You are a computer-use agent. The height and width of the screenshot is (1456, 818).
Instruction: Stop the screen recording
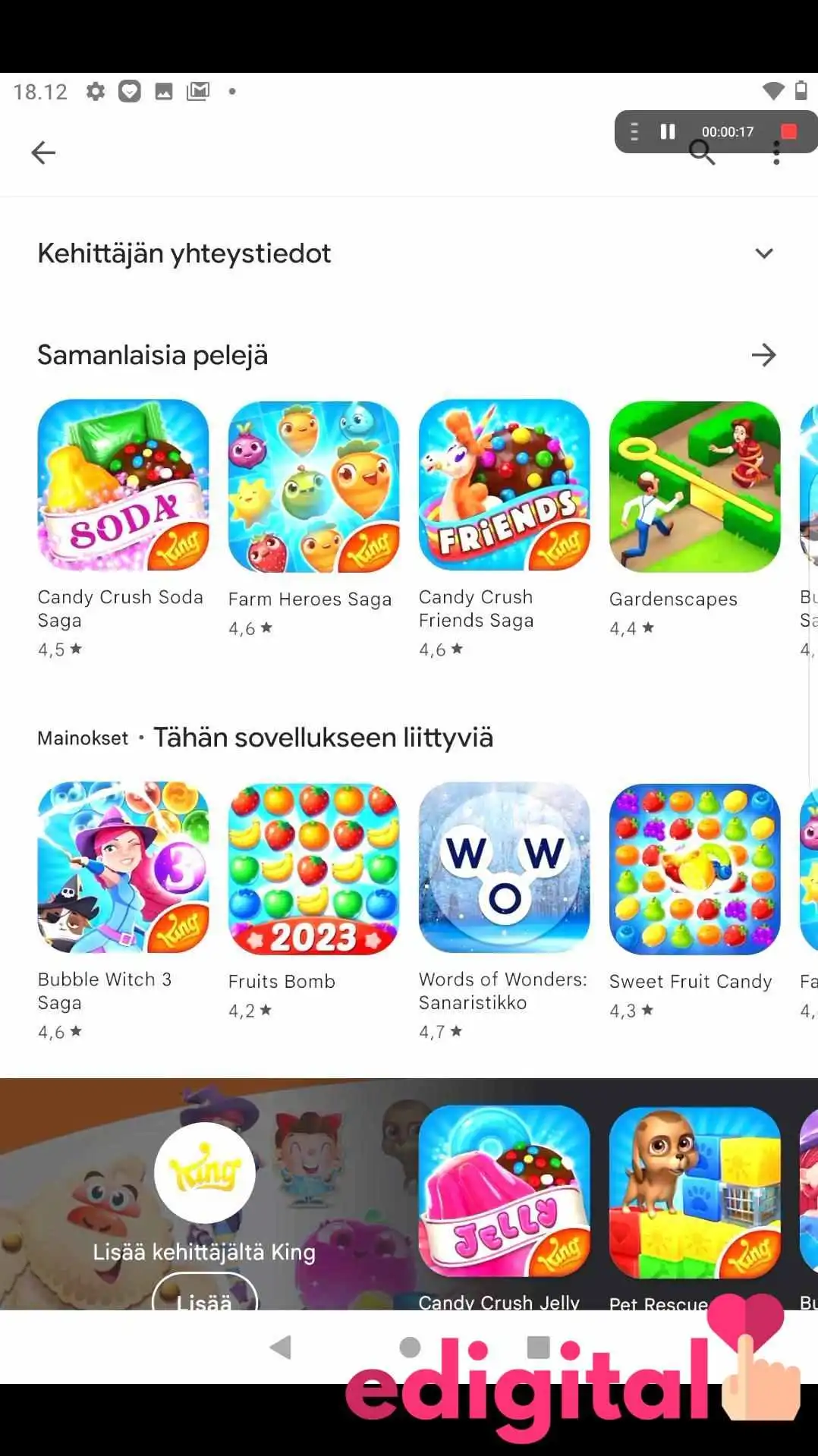coord(789,131)
